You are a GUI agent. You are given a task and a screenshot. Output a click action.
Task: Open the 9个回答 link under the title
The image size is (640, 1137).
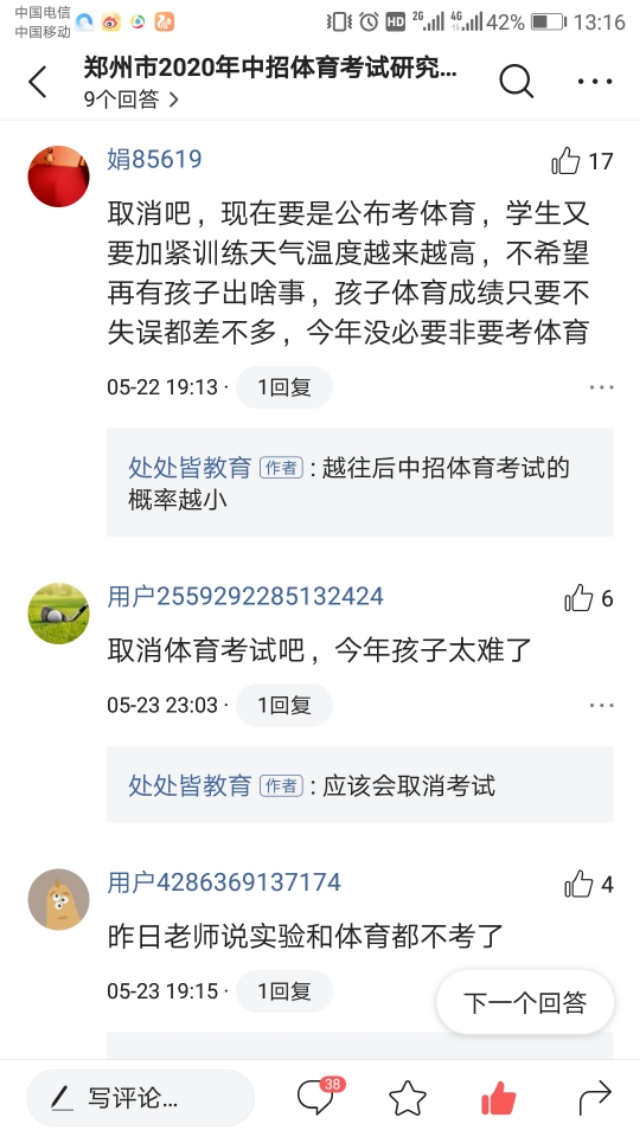(x=131, y=100)
